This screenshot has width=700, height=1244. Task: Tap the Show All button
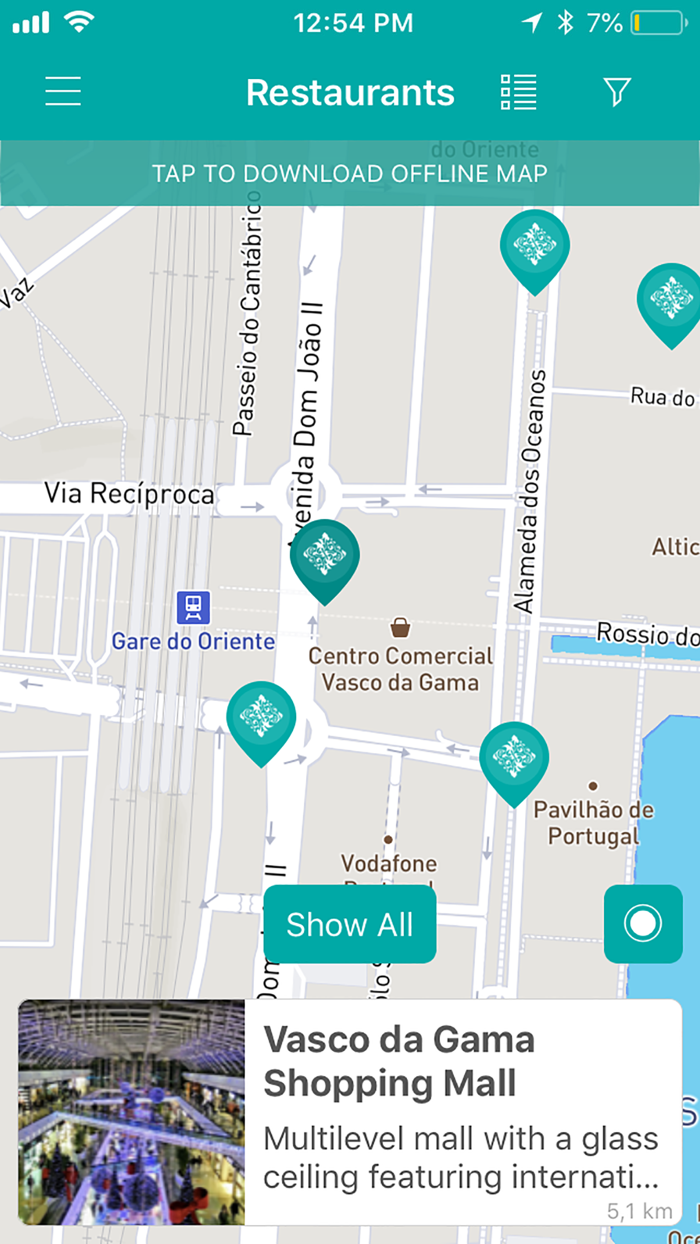[x=350, y=924]
